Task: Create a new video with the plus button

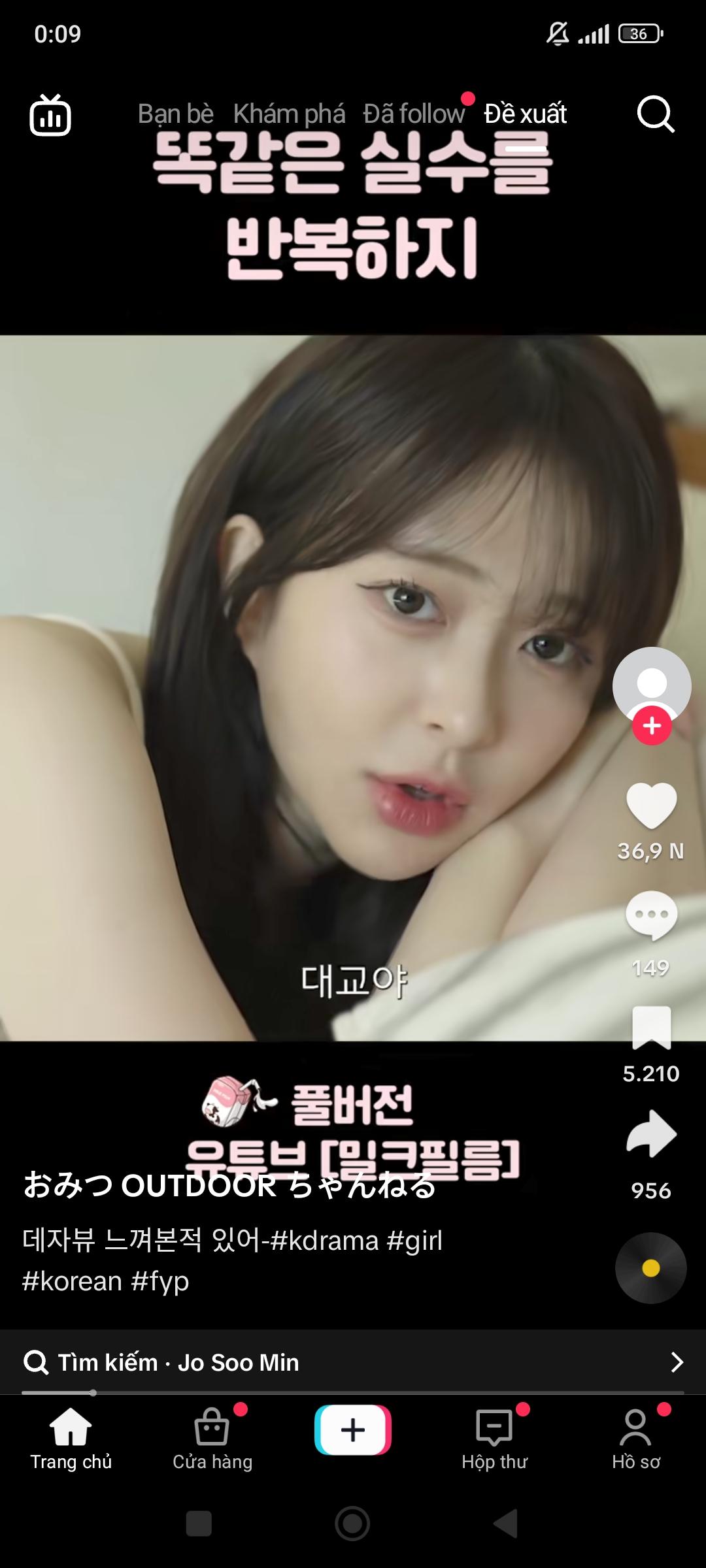Action: (x=353, y=1430)
